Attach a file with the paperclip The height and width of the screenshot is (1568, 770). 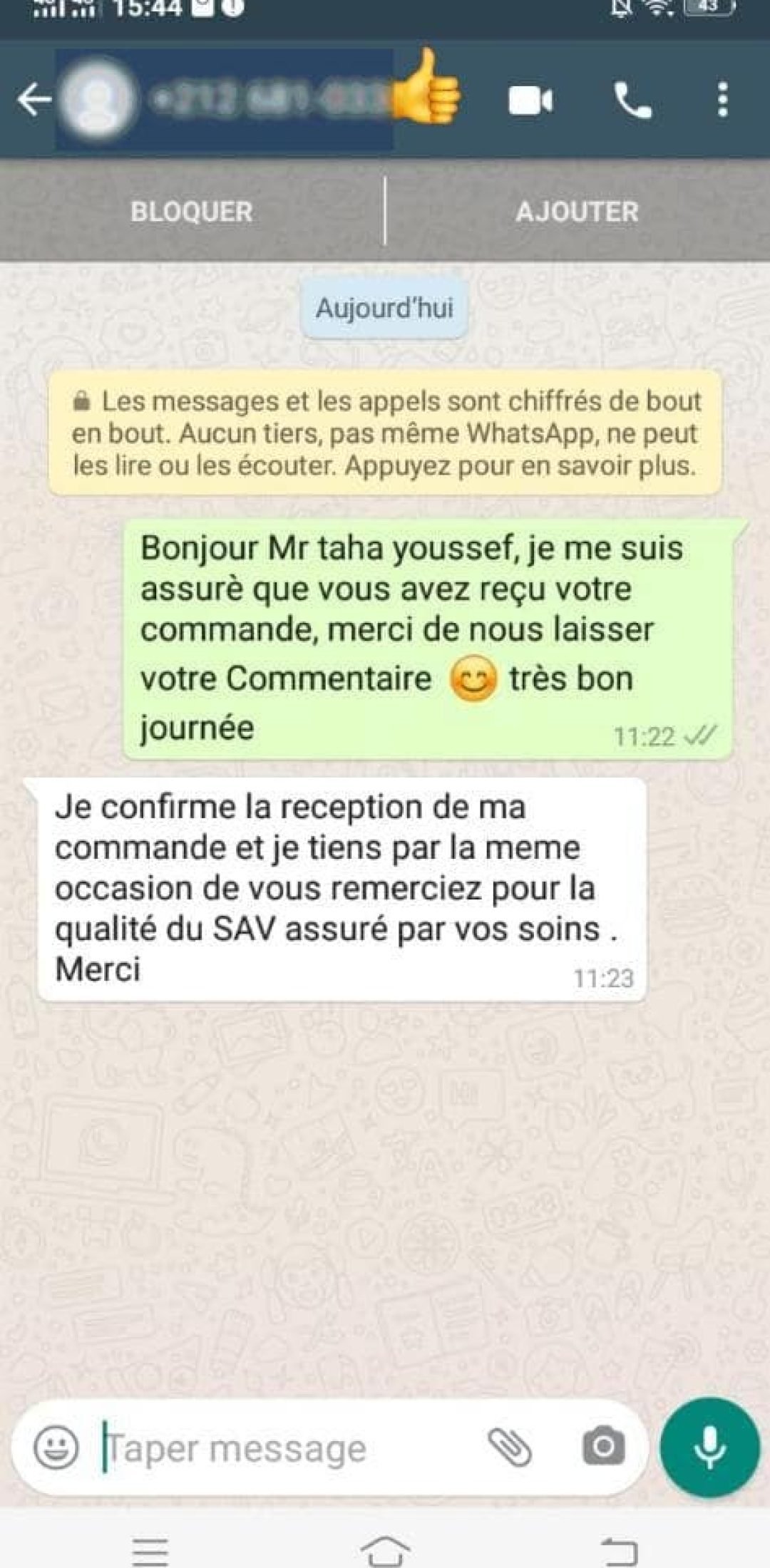point(509,1448)
